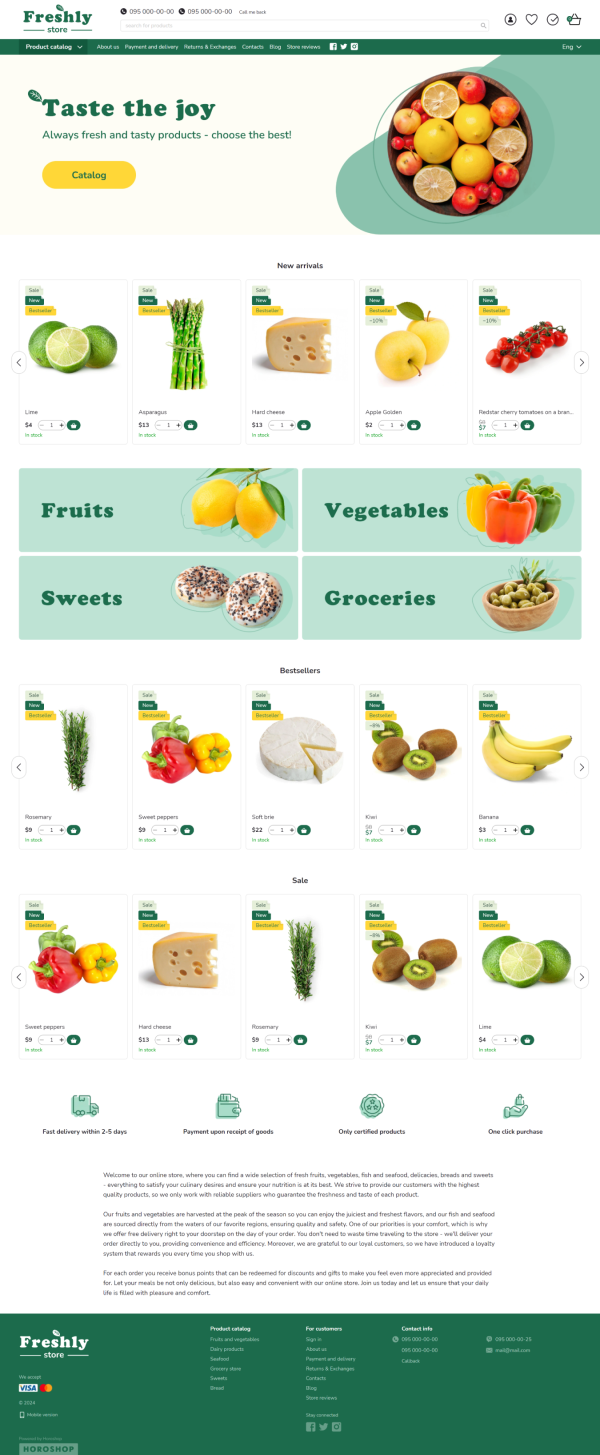Open the Vegetables category banner
This screenshot has height=1455, width=600.
(441, 510)
